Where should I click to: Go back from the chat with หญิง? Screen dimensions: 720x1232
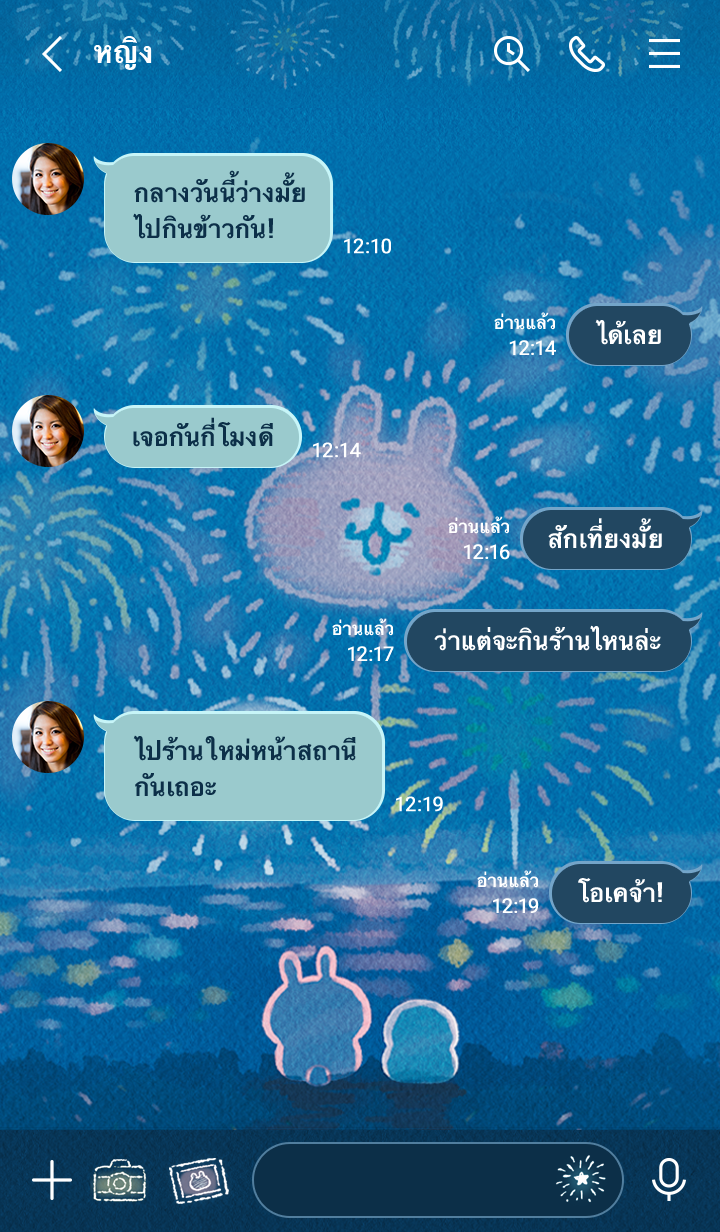pos(52,54)
